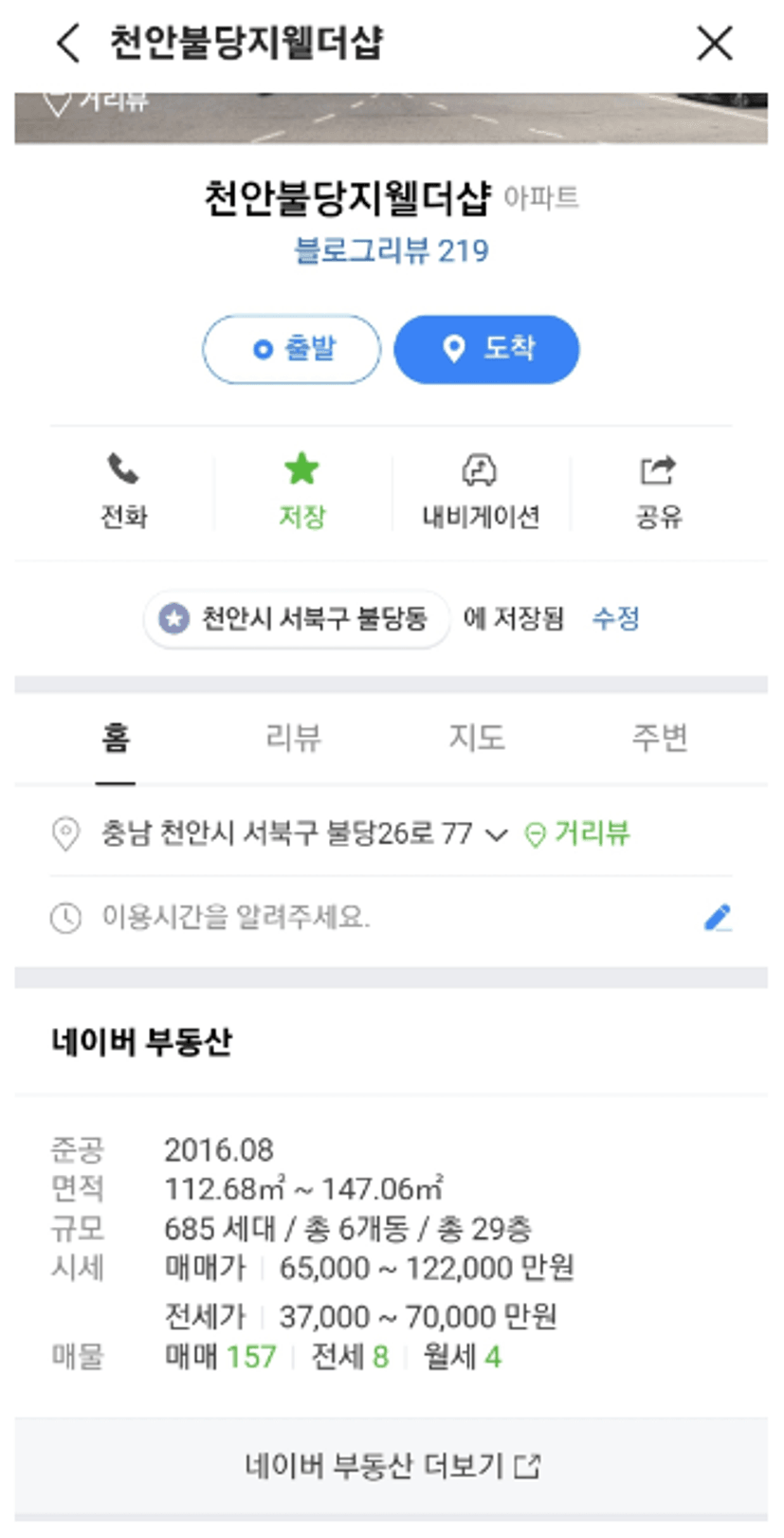Screen dimensions: 784x1538
Task: Switch to the 지도 tab
Action: [476, 737]
